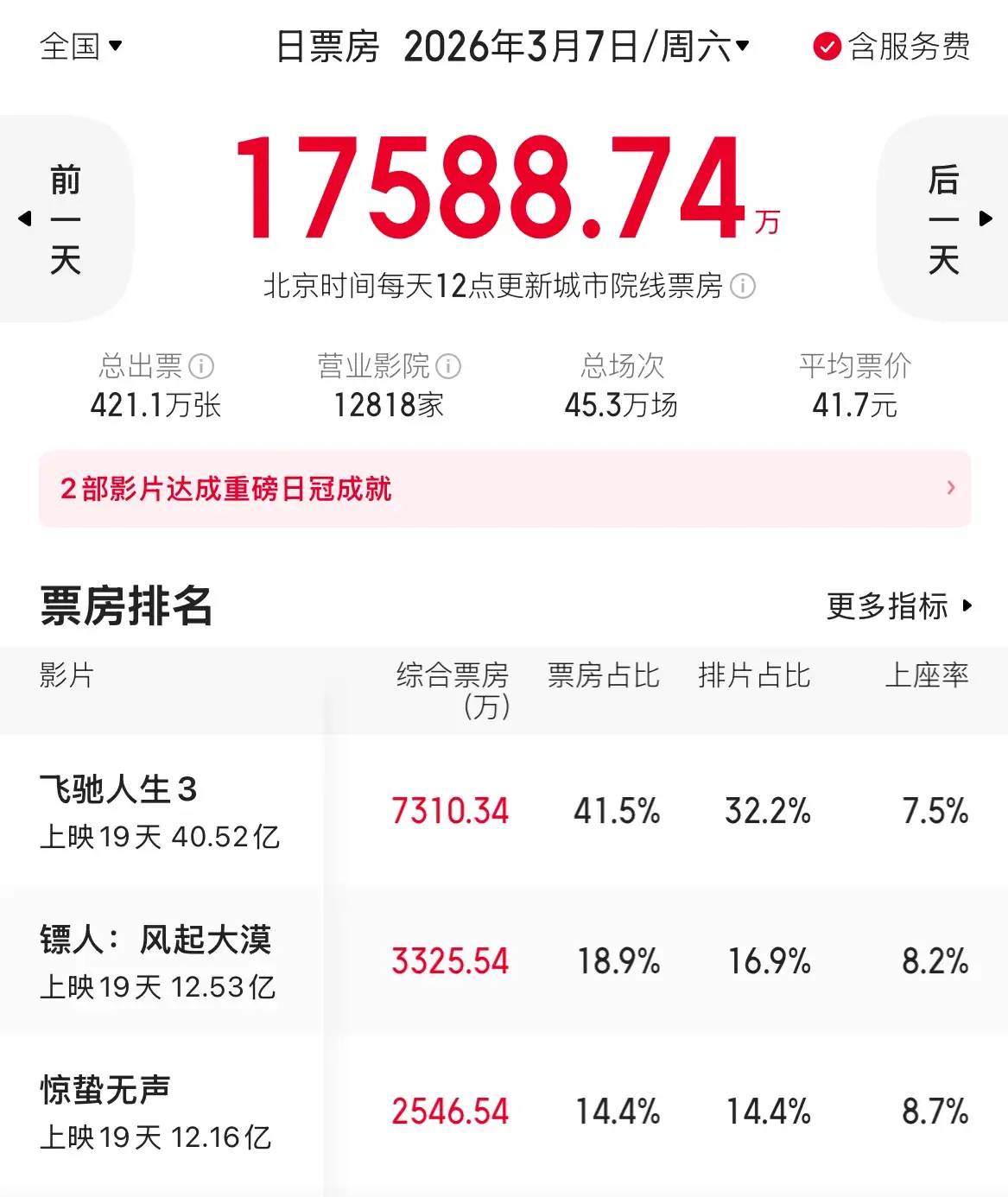Show info icon next to 营业影院
This screenshot has width=1008, height=1197.
(448, 366)
